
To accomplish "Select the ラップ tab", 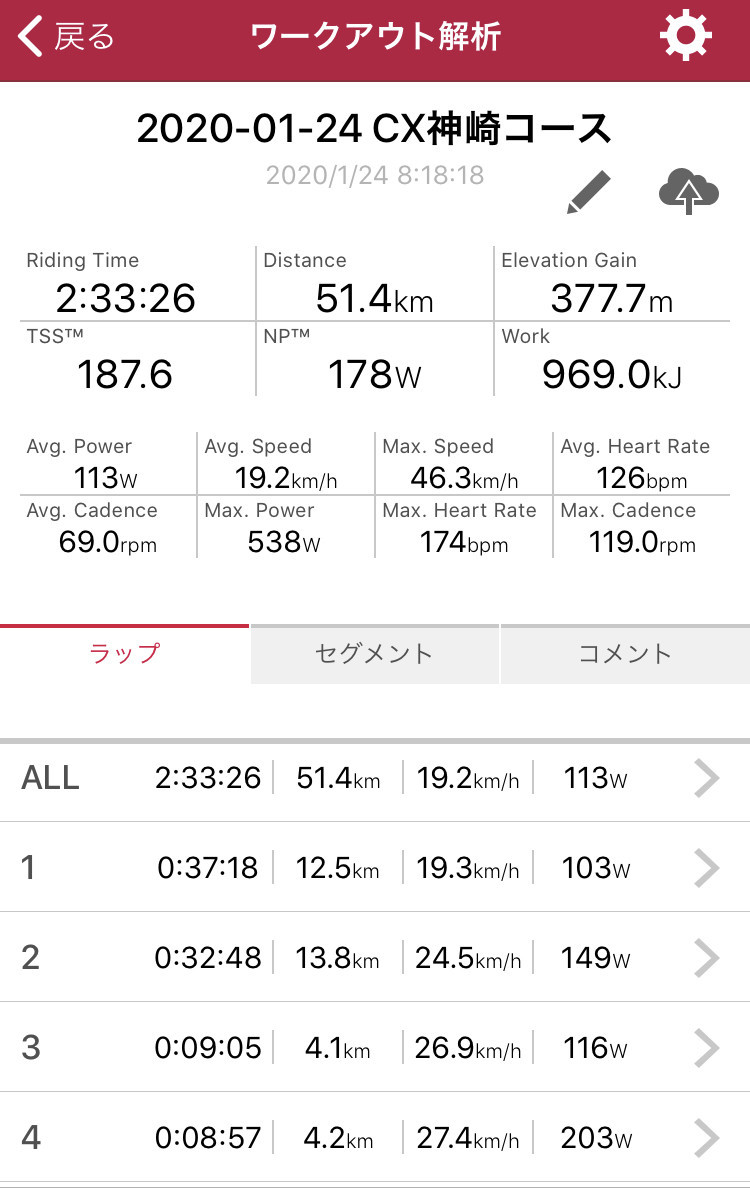I will pos(125,654).
